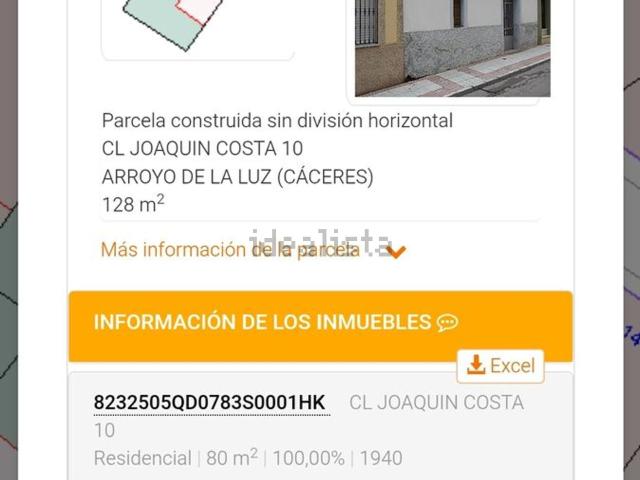Tap the speech bubble icon beside Información de los inmuebles
640x480 pixels.
pos(447,323)
